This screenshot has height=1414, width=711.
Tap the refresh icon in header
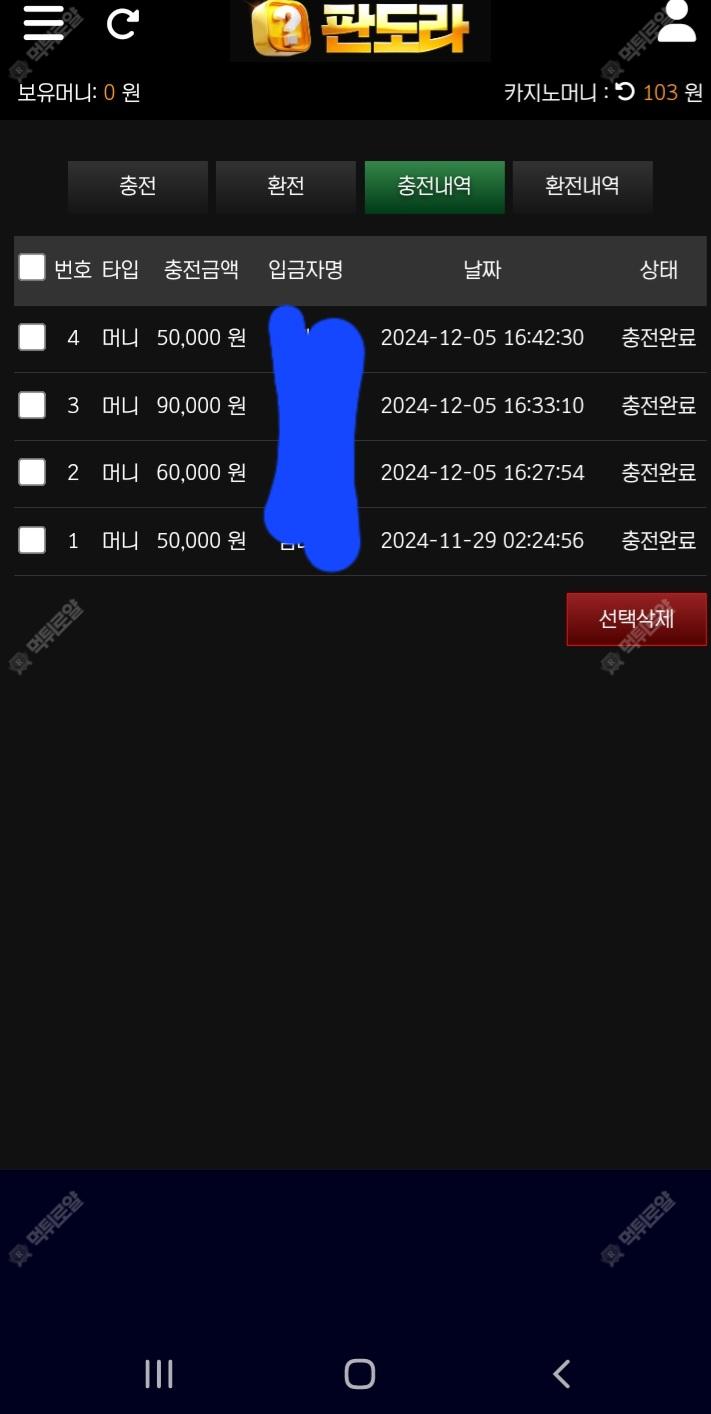(122, 23)
